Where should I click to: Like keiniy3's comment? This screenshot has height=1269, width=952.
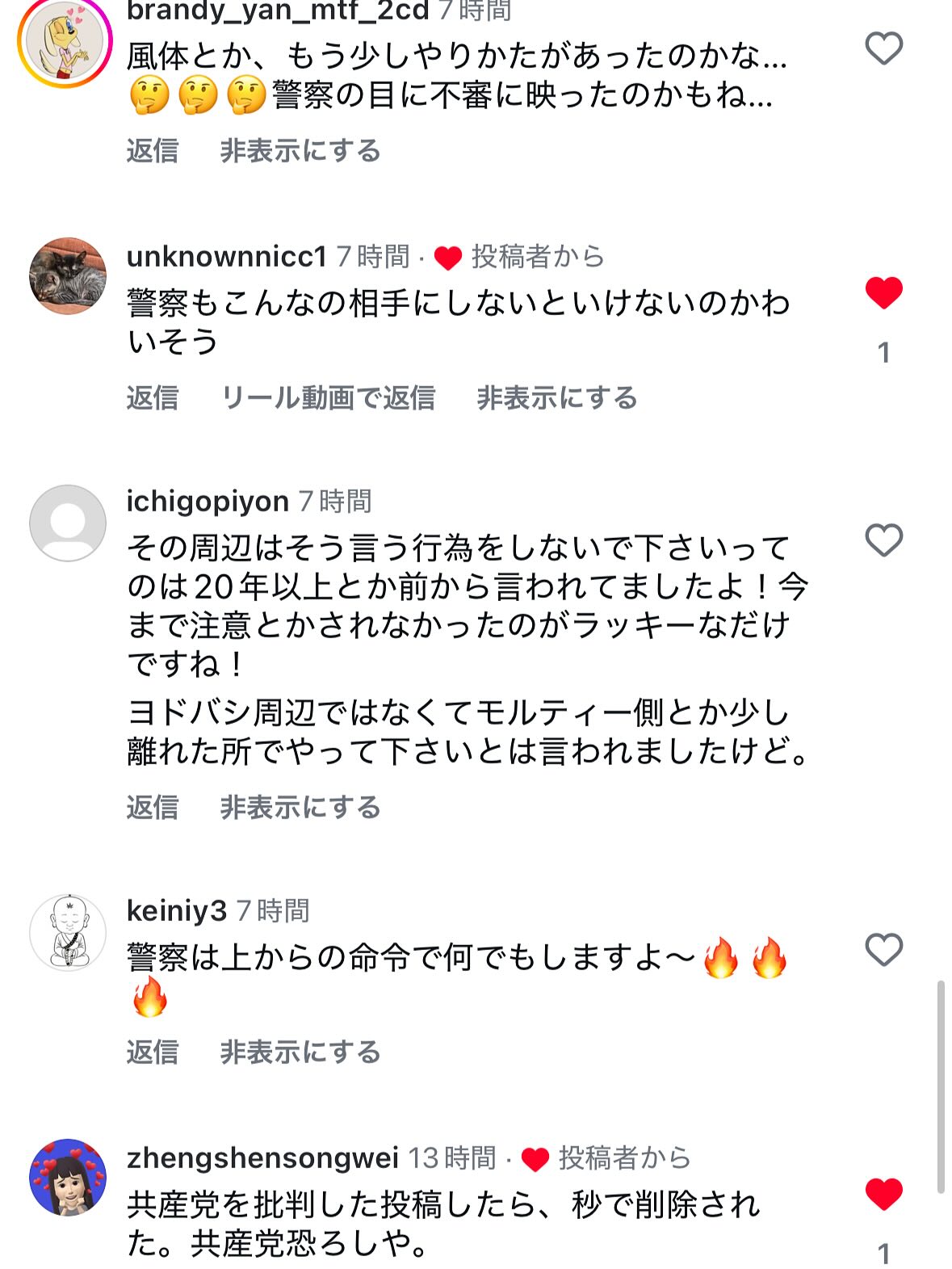pos(883,949)
